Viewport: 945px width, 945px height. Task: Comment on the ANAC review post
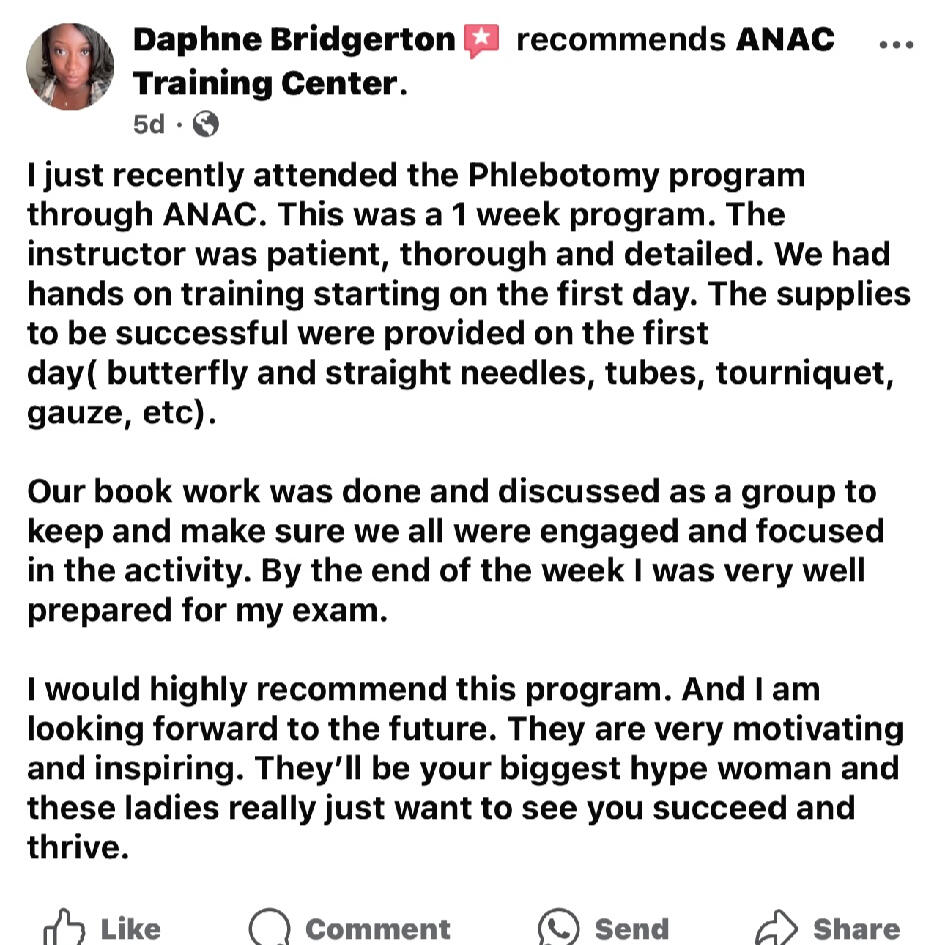coord(349,927)
